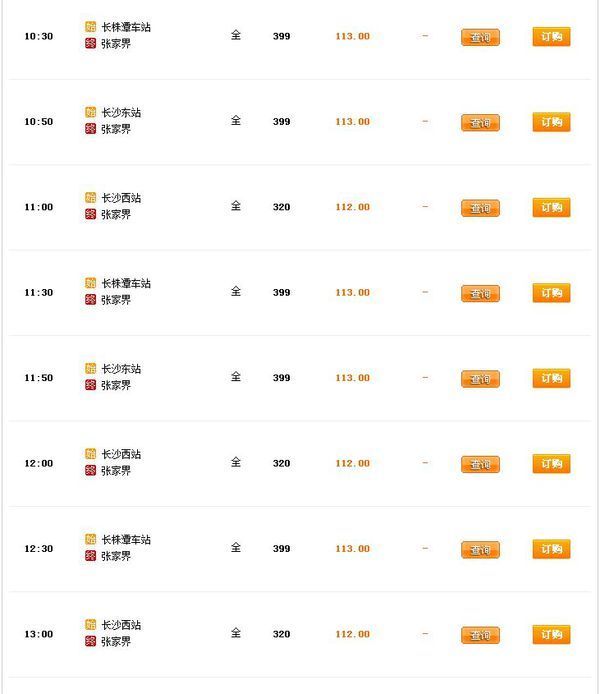This screenshot has height=694, width=600.
Task: Order the 13:00 长沙西站 ticket
Action: click(551, 634)
